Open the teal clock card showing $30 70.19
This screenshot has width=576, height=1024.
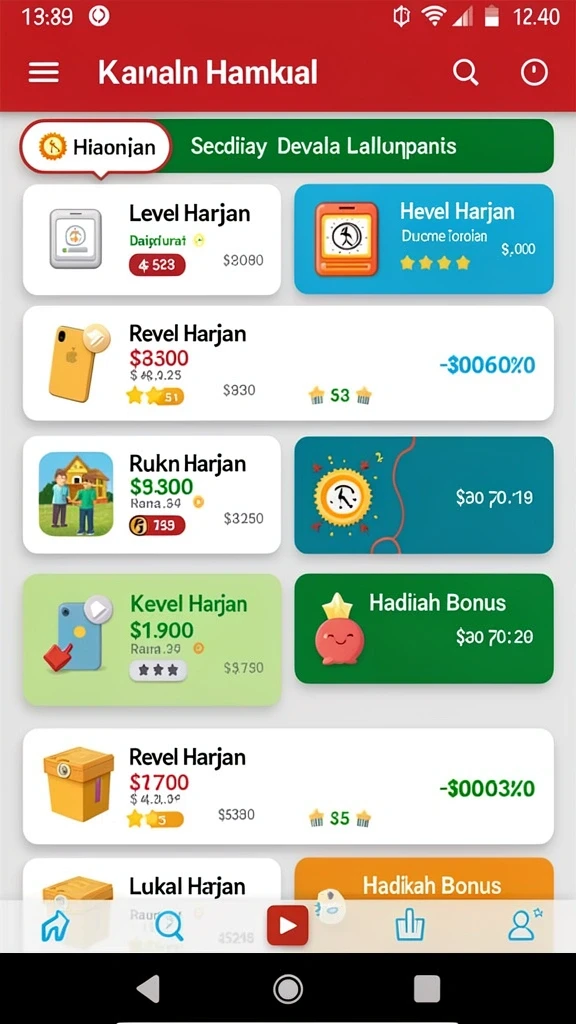[424, 495]
